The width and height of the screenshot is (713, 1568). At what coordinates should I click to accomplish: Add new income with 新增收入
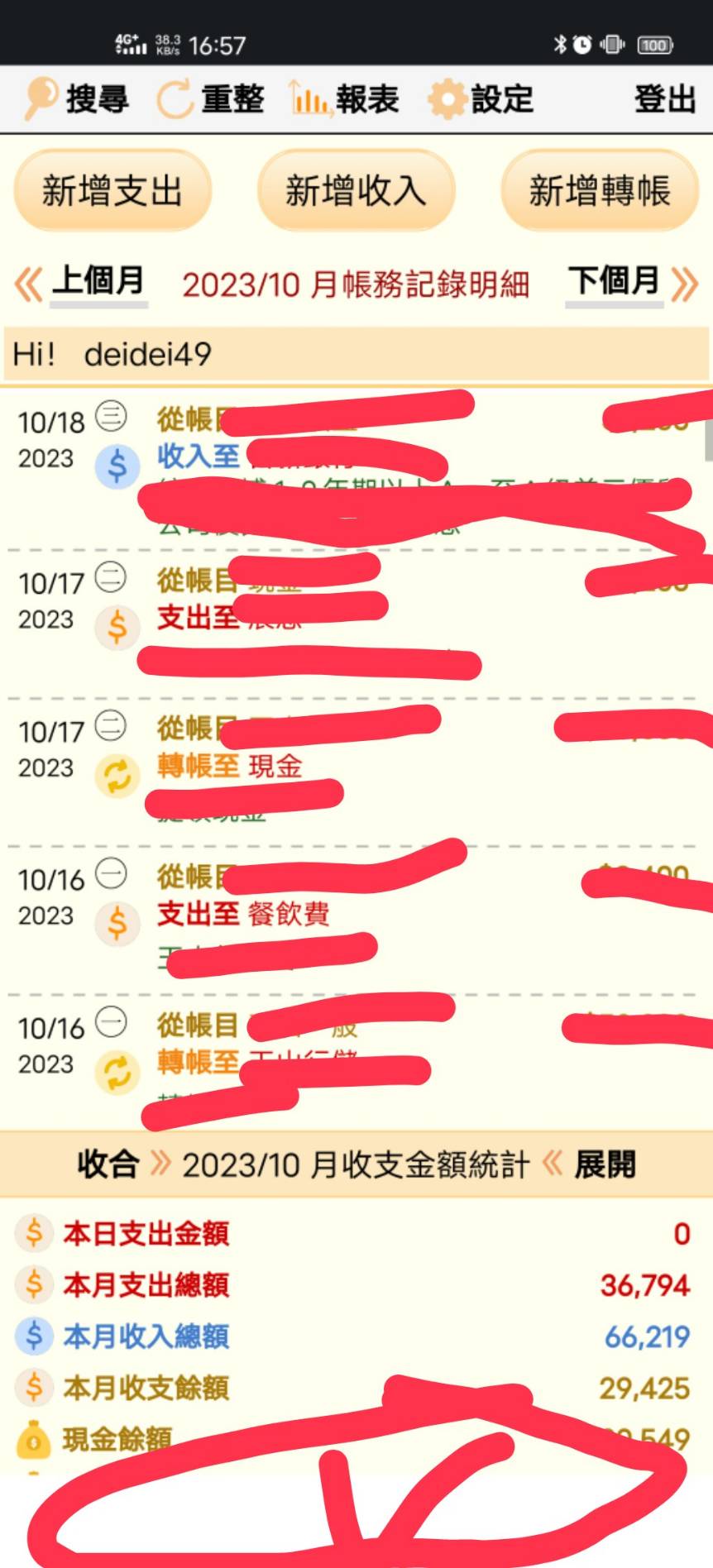pos(356,191)
